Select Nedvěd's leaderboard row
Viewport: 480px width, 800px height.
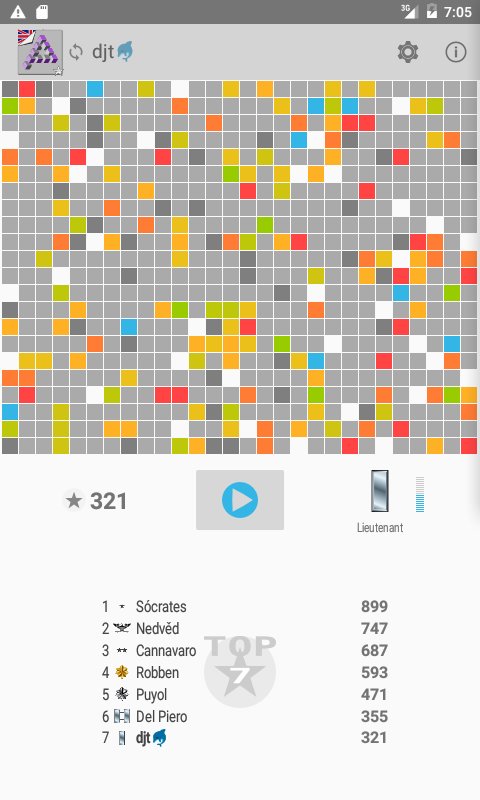(245, 628)
